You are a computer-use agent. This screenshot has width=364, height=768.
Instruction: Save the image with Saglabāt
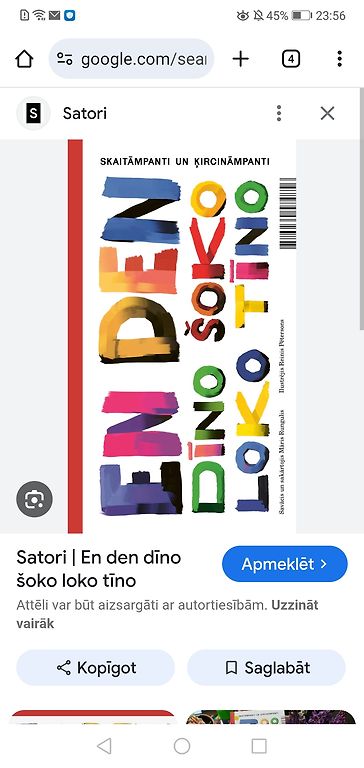click(267, 668)
